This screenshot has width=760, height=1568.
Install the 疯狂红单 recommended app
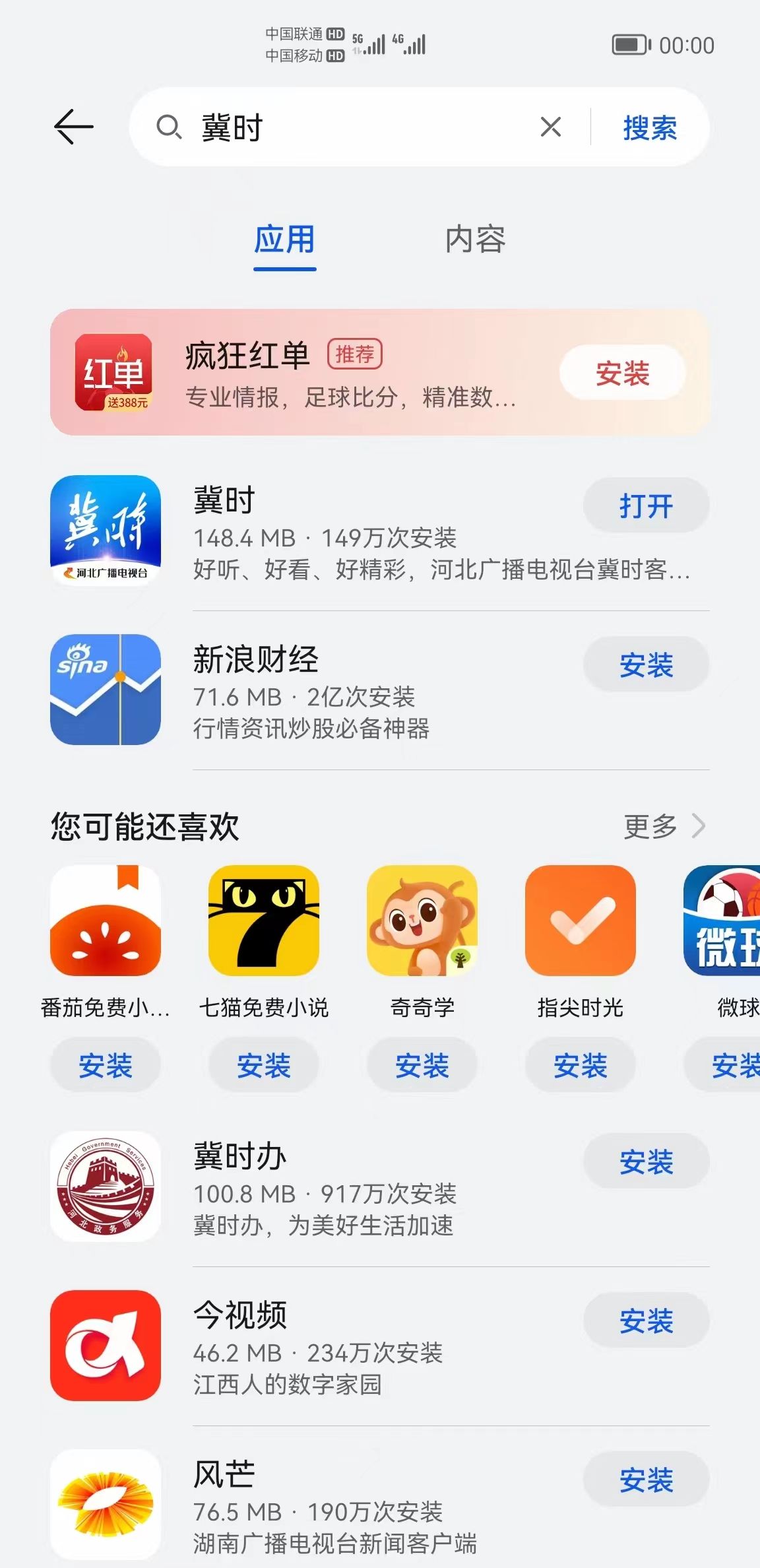tap(622, 373)
